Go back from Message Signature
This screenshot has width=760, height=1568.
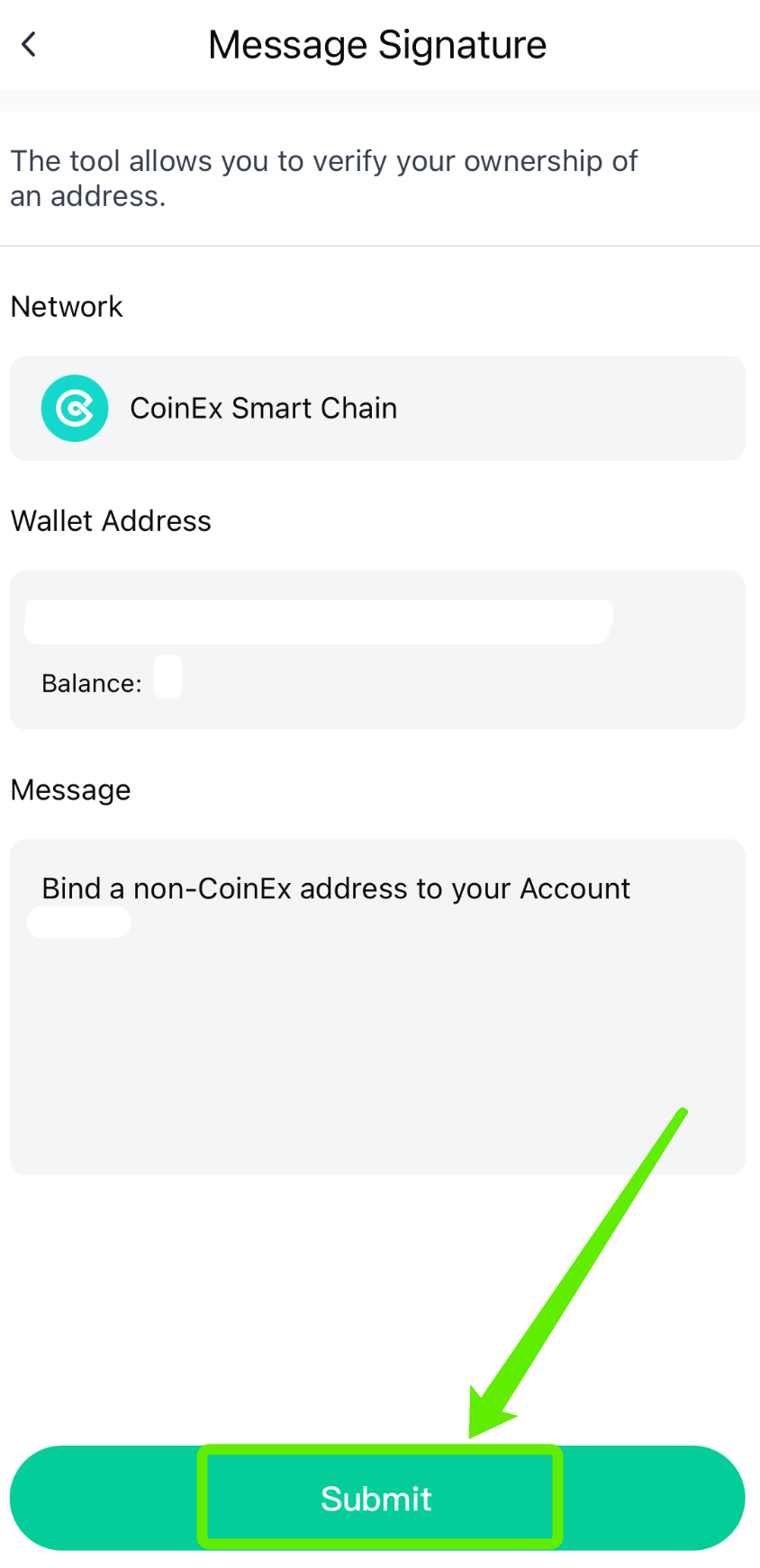[x=29, y=44]
